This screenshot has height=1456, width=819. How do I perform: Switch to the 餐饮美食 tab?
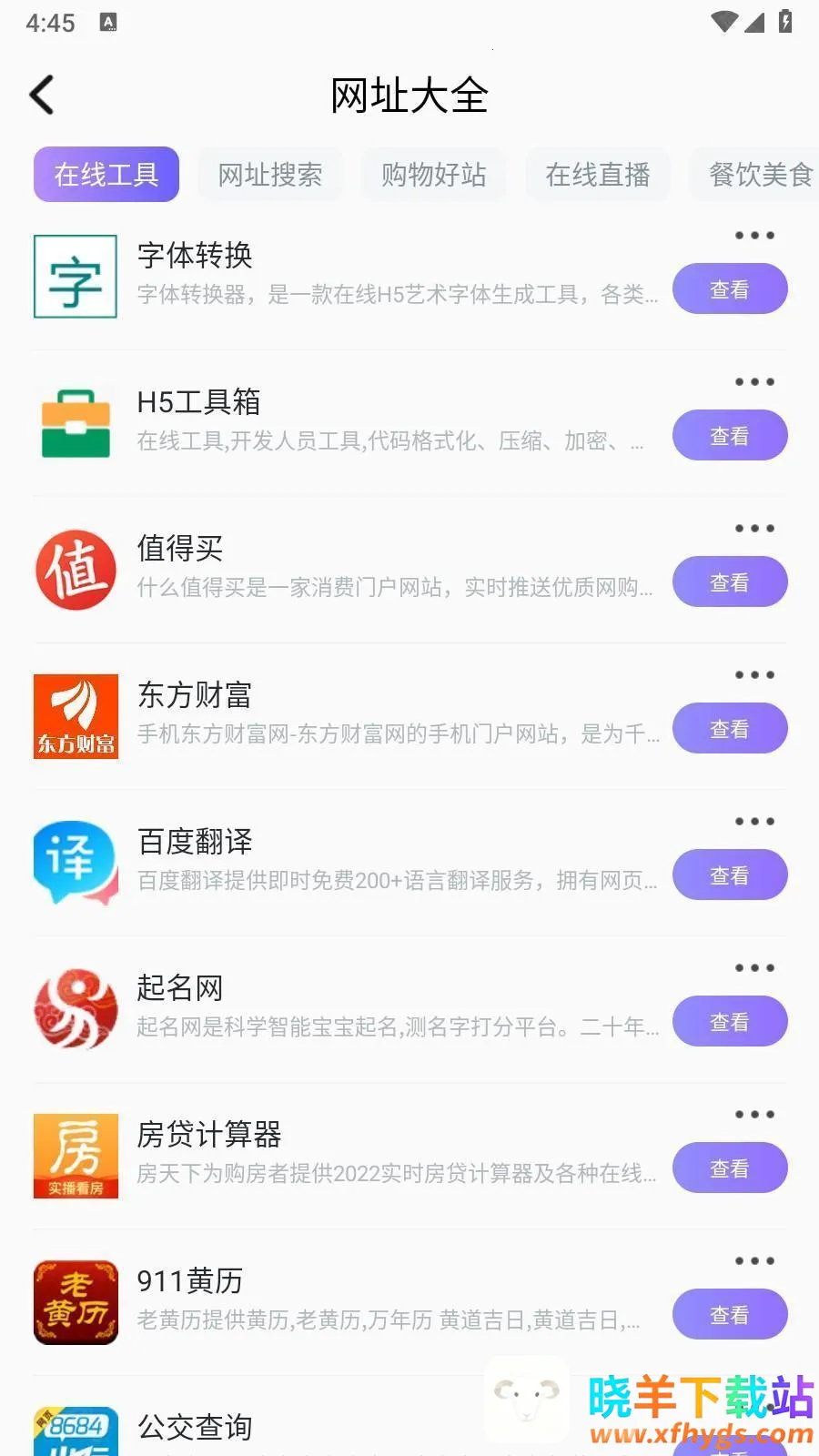click(761, 175)
